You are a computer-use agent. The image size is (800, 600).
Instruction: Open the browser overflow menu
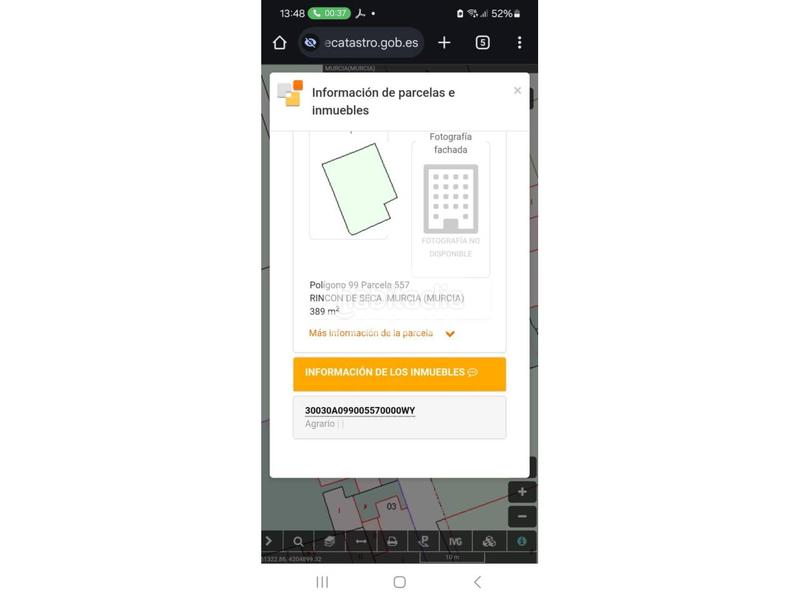pos(519,43)
